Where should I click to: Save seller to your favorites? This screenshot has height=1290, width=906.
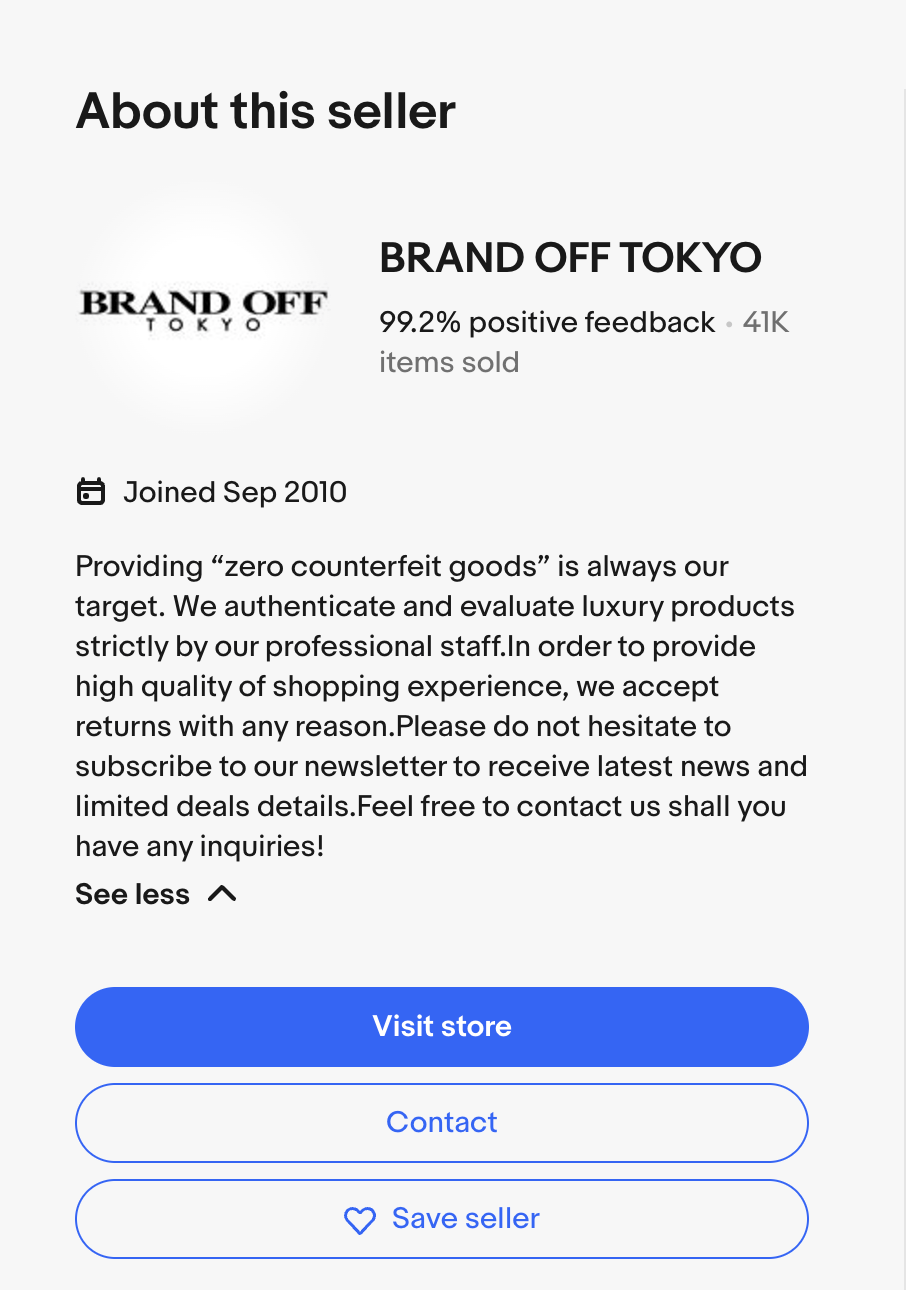441,1218
